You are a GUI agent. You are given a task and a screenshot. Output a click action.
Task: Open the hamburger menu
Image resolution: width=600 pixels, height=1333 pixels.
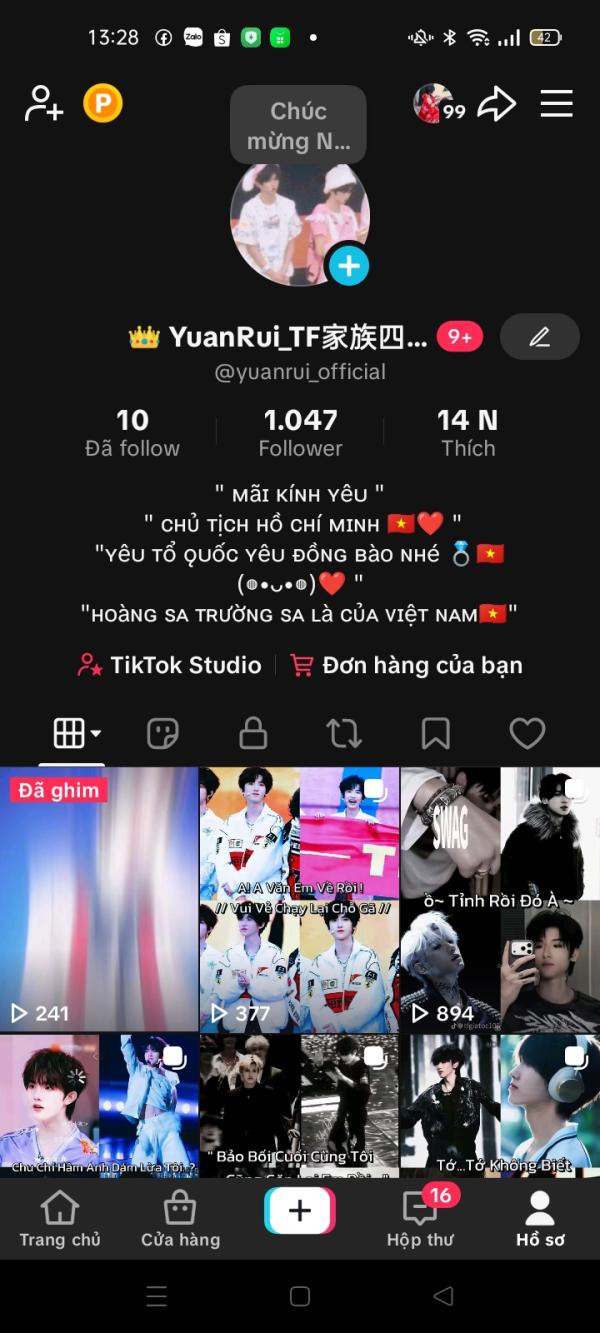[556, 103]
